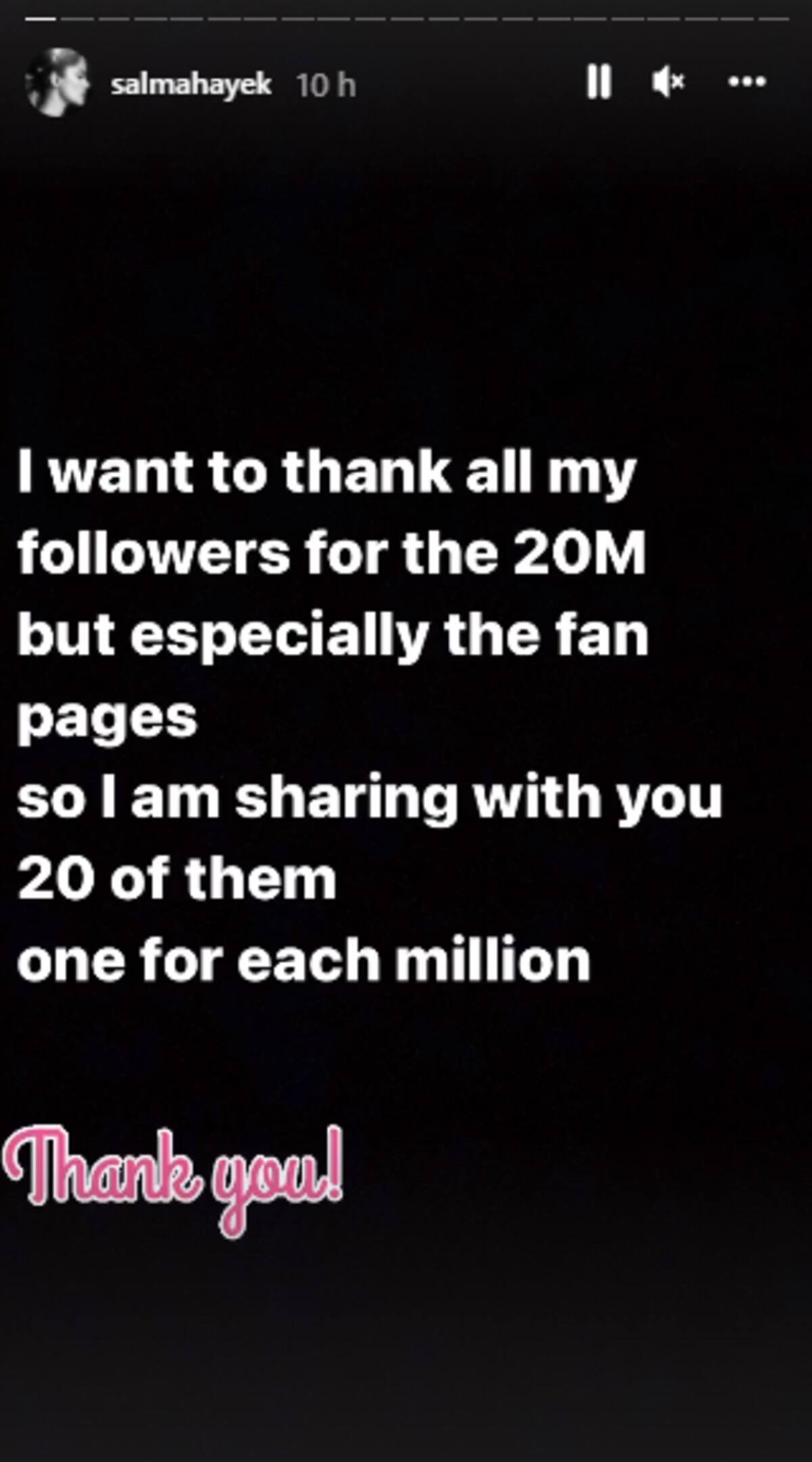Pause the story playback

point(599,83)
